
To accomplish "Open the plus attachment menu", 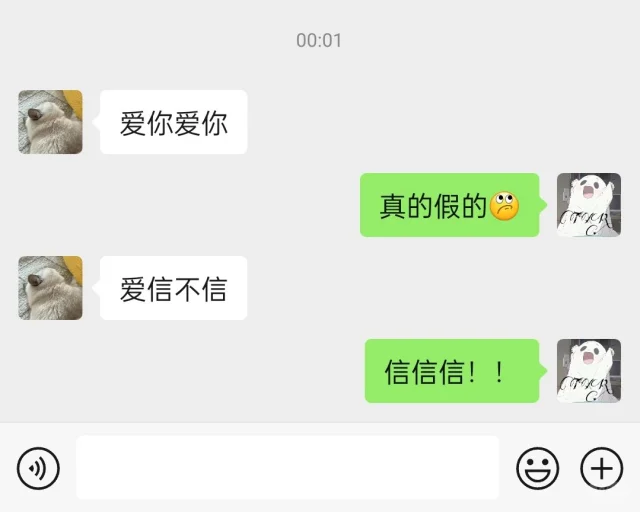I will point(601,468).
